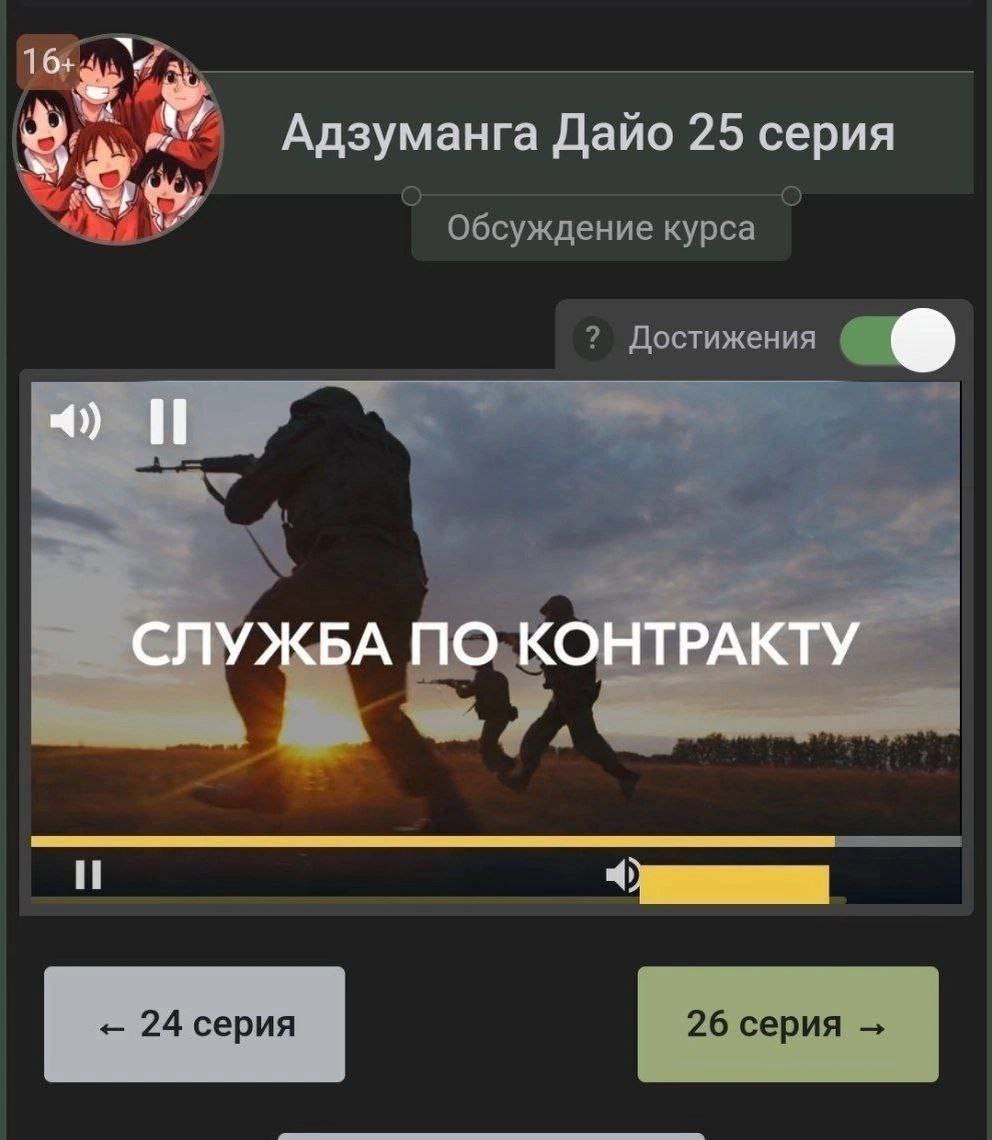Go to previous episode 24 серия
This screenshot has height=1140, width=992.
pos(194,1024)
